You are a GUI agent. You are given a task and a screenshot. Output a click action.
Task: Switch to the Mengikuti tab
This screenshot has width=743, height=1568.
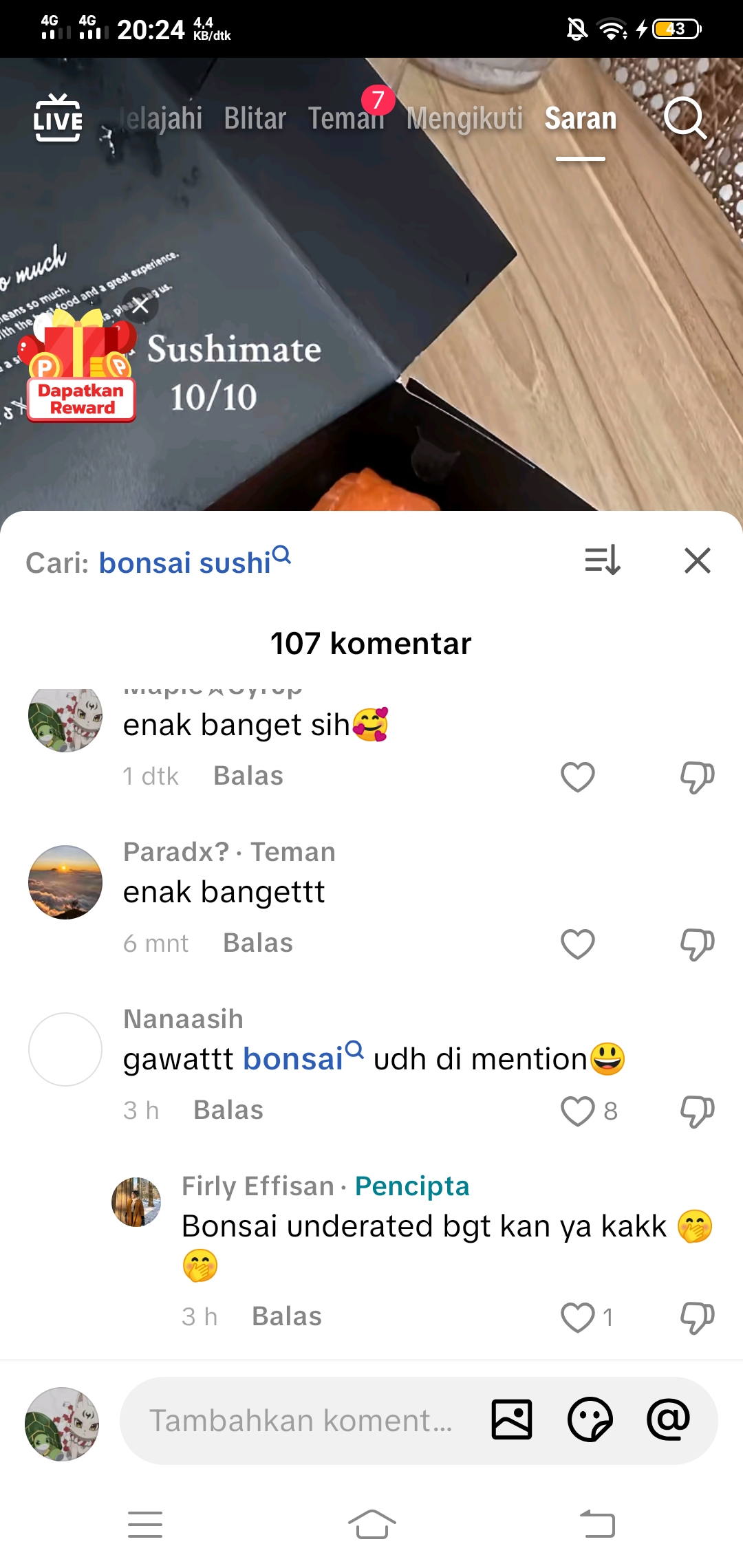[x=464, y=118]
